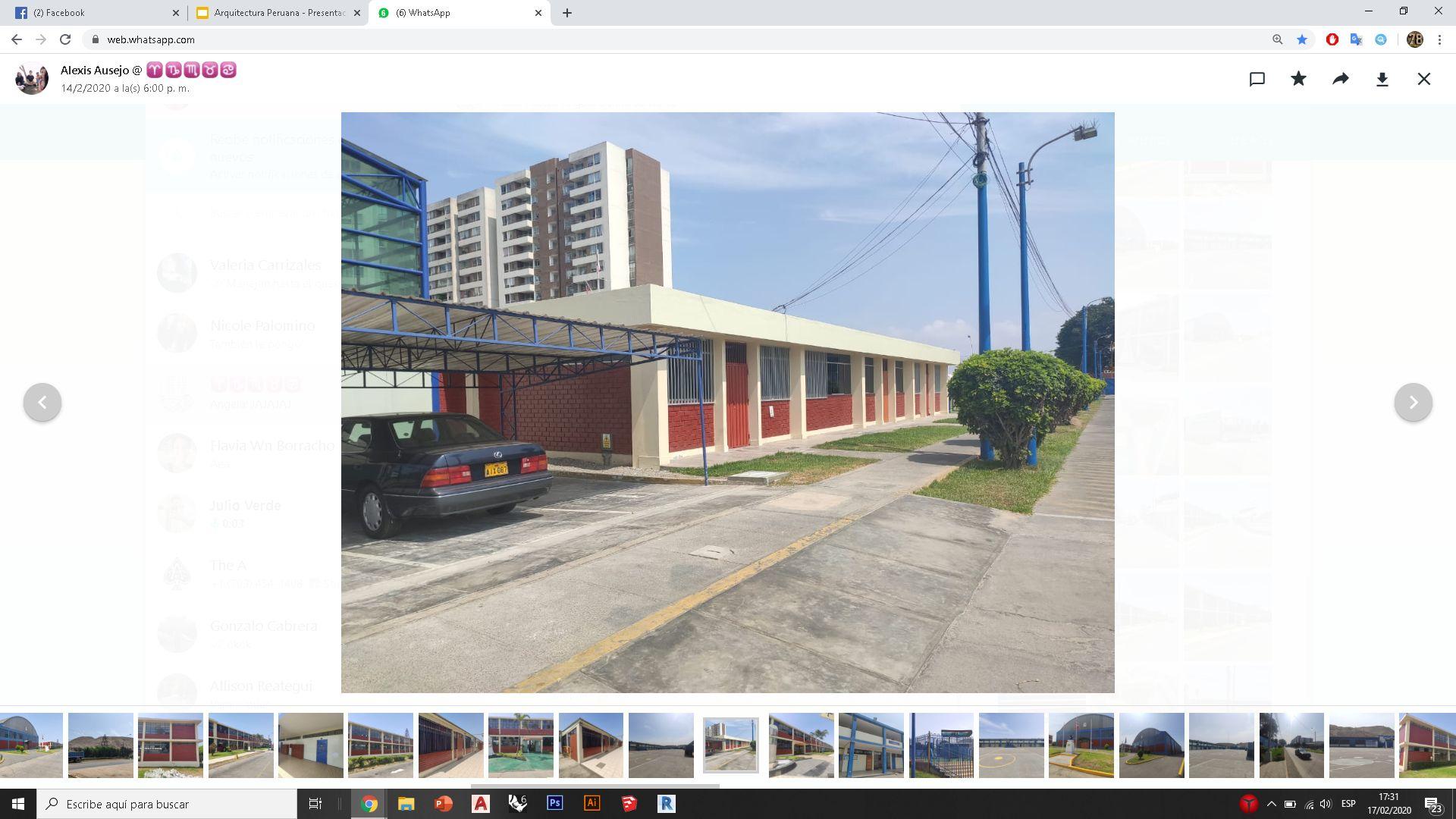Show the next photo
Viewport: 1456px width, 819px height.
point(1413,402)
